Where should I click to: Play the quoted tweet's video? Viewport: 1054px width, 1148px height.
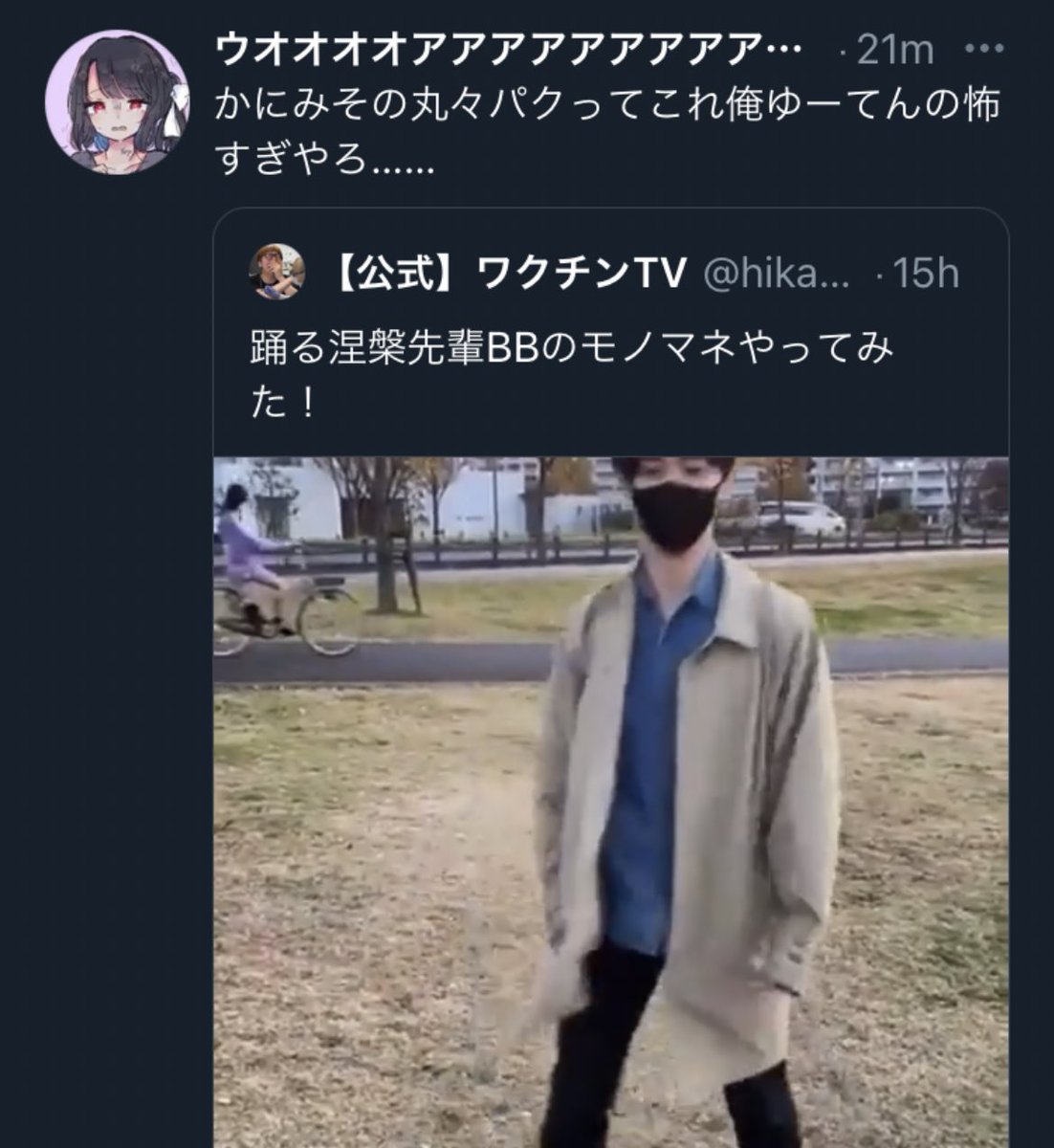(610, 802)
